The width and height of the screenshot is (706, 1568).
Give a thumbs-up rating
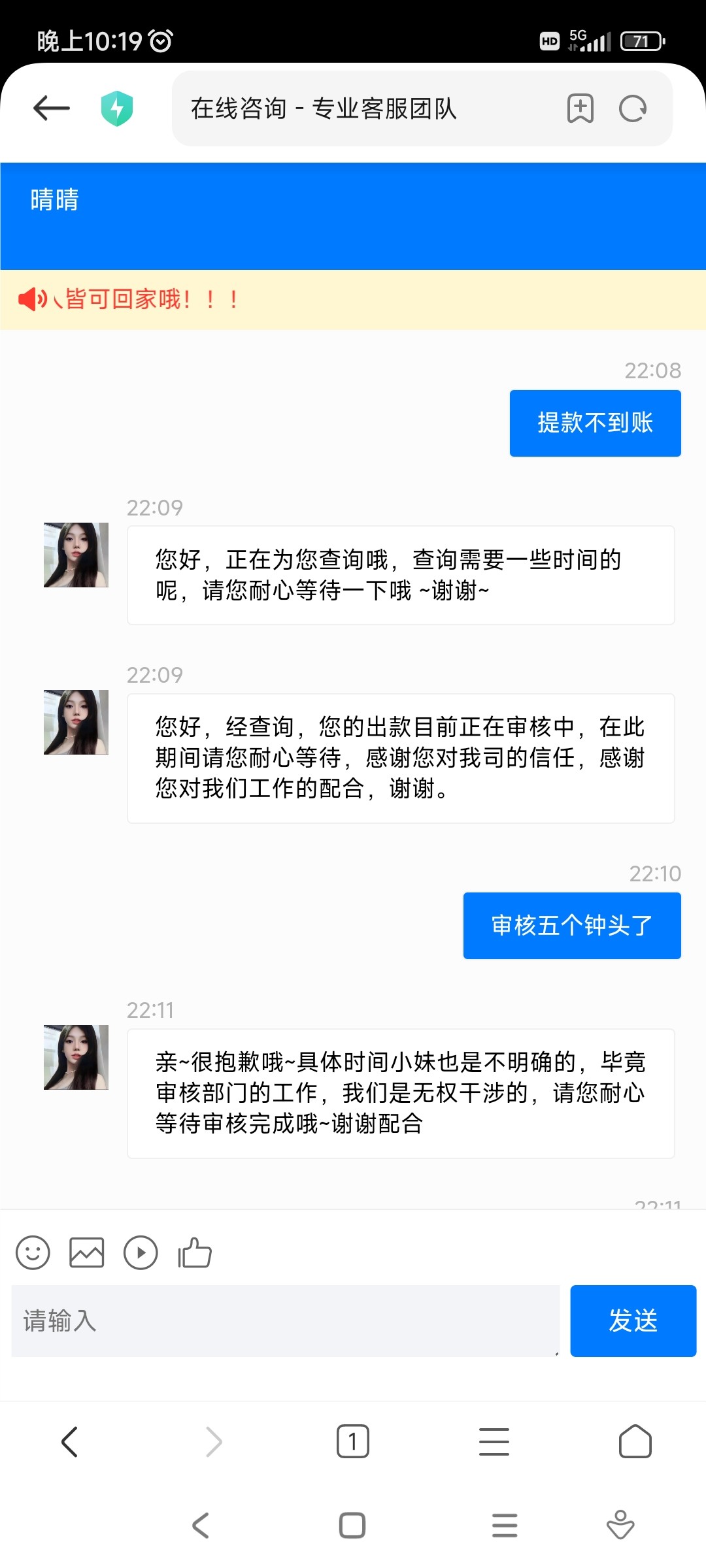195,1252
